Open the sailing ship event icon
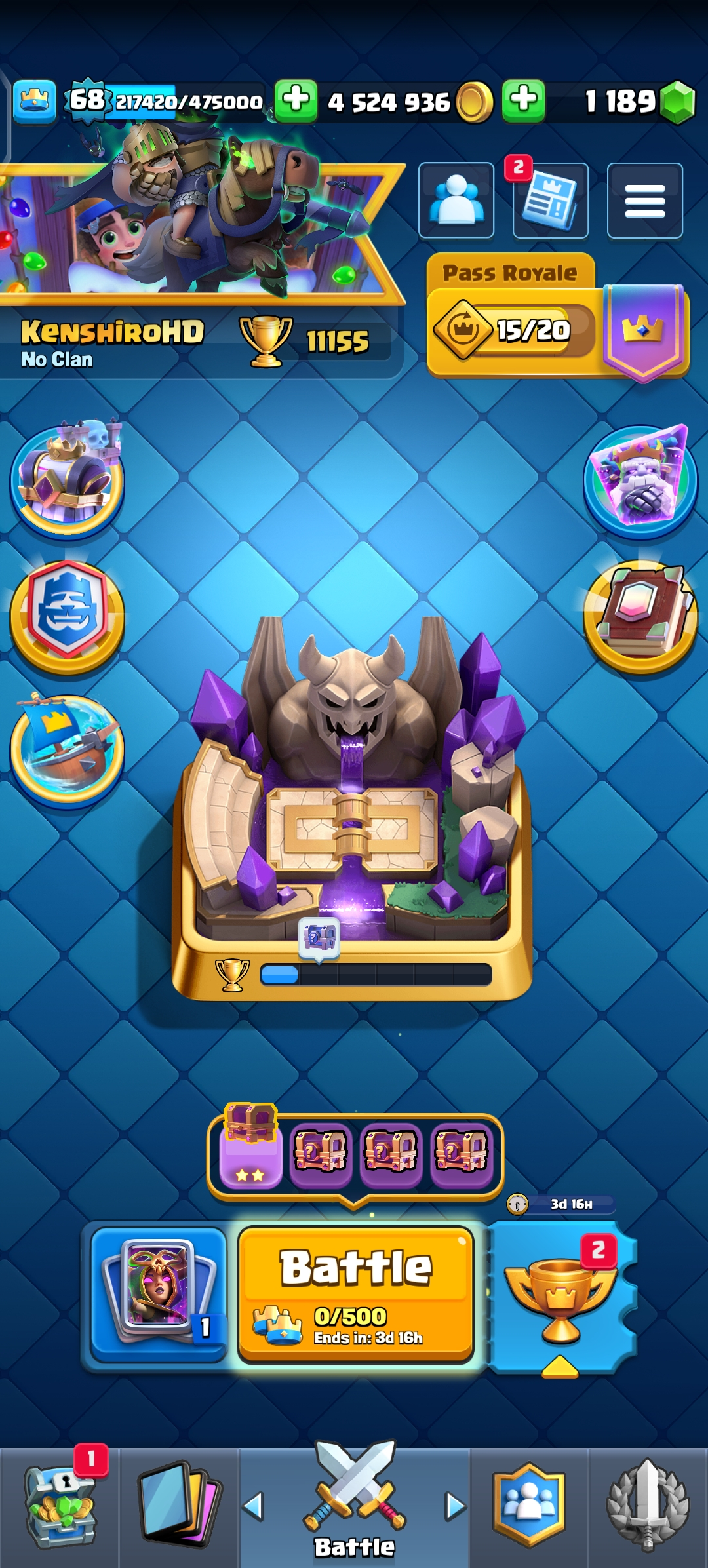 point(67,749)
